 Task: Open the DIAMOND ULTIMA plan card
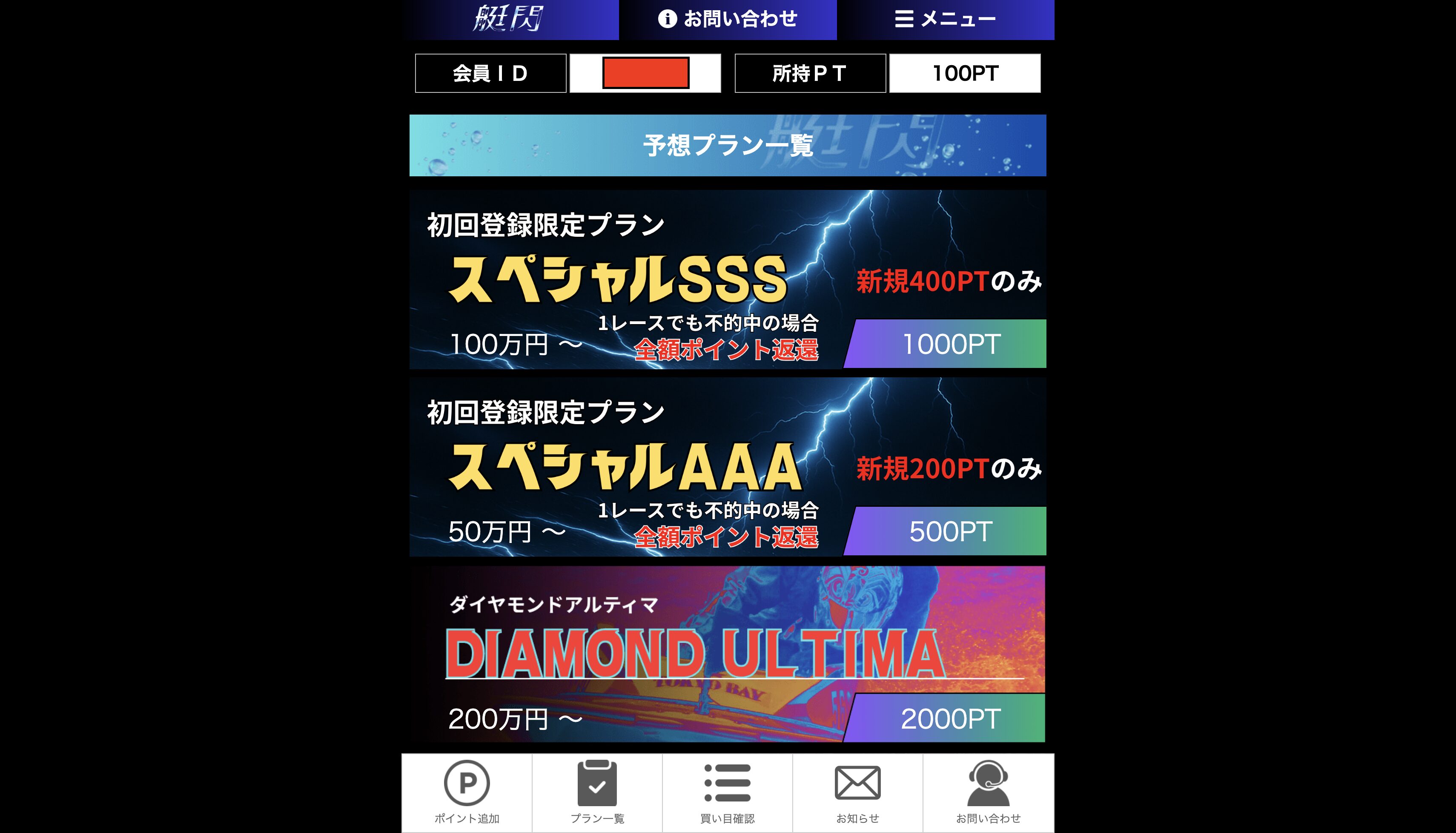728,654
